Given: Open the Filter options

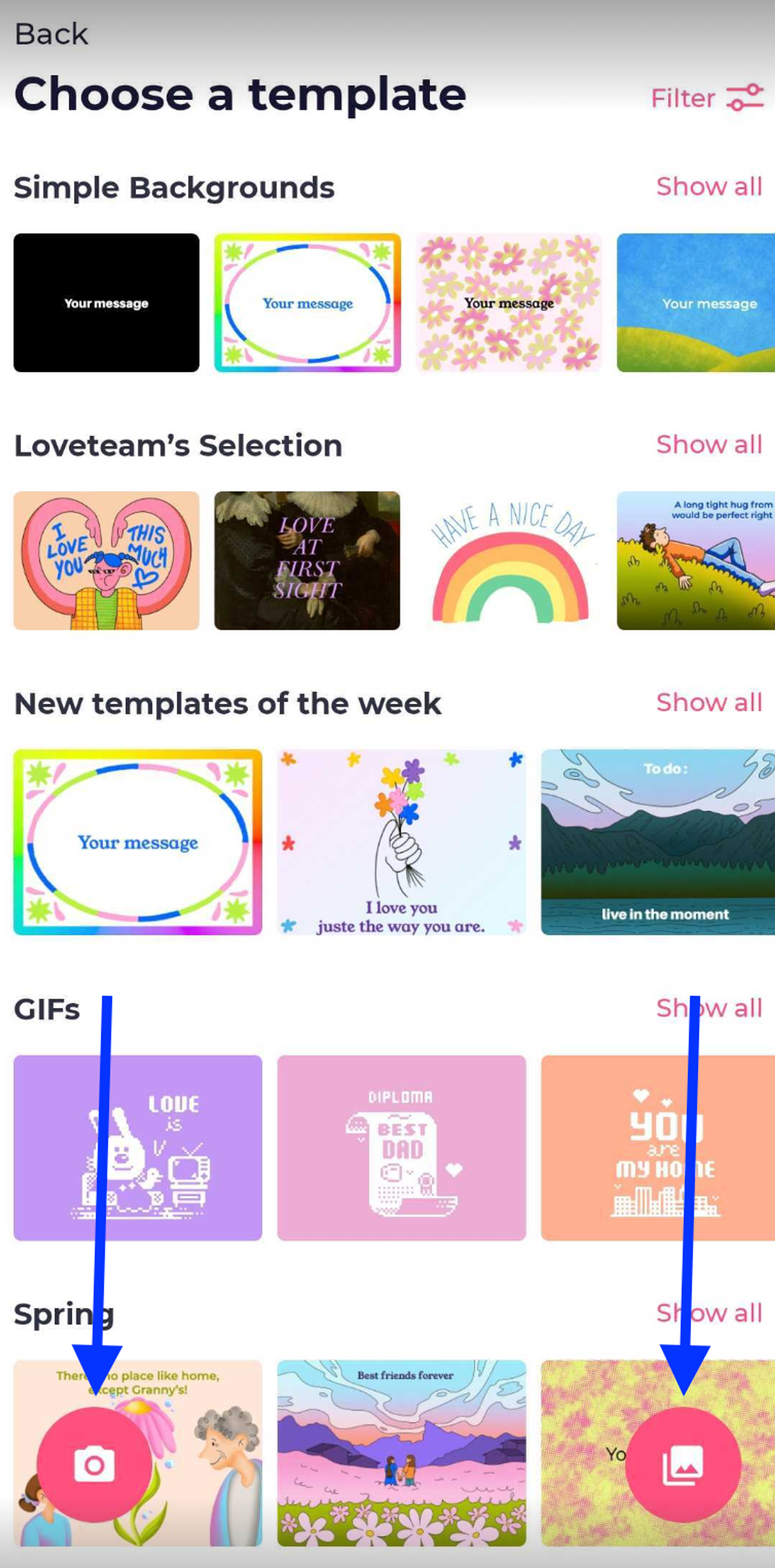Looking at the screenshot, I should click(706, 98).
